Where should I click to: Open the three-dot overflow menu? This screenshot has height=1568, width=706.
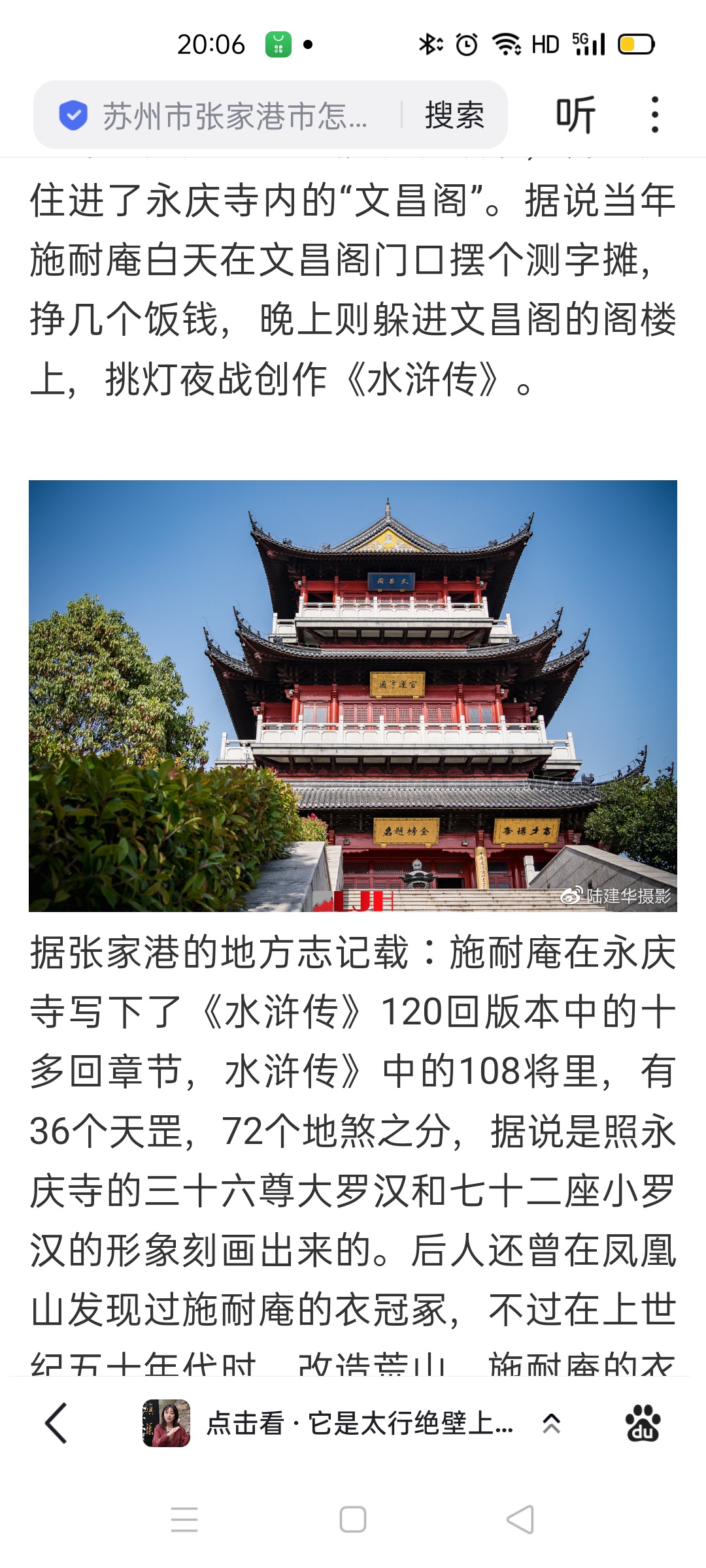point(655,115)
